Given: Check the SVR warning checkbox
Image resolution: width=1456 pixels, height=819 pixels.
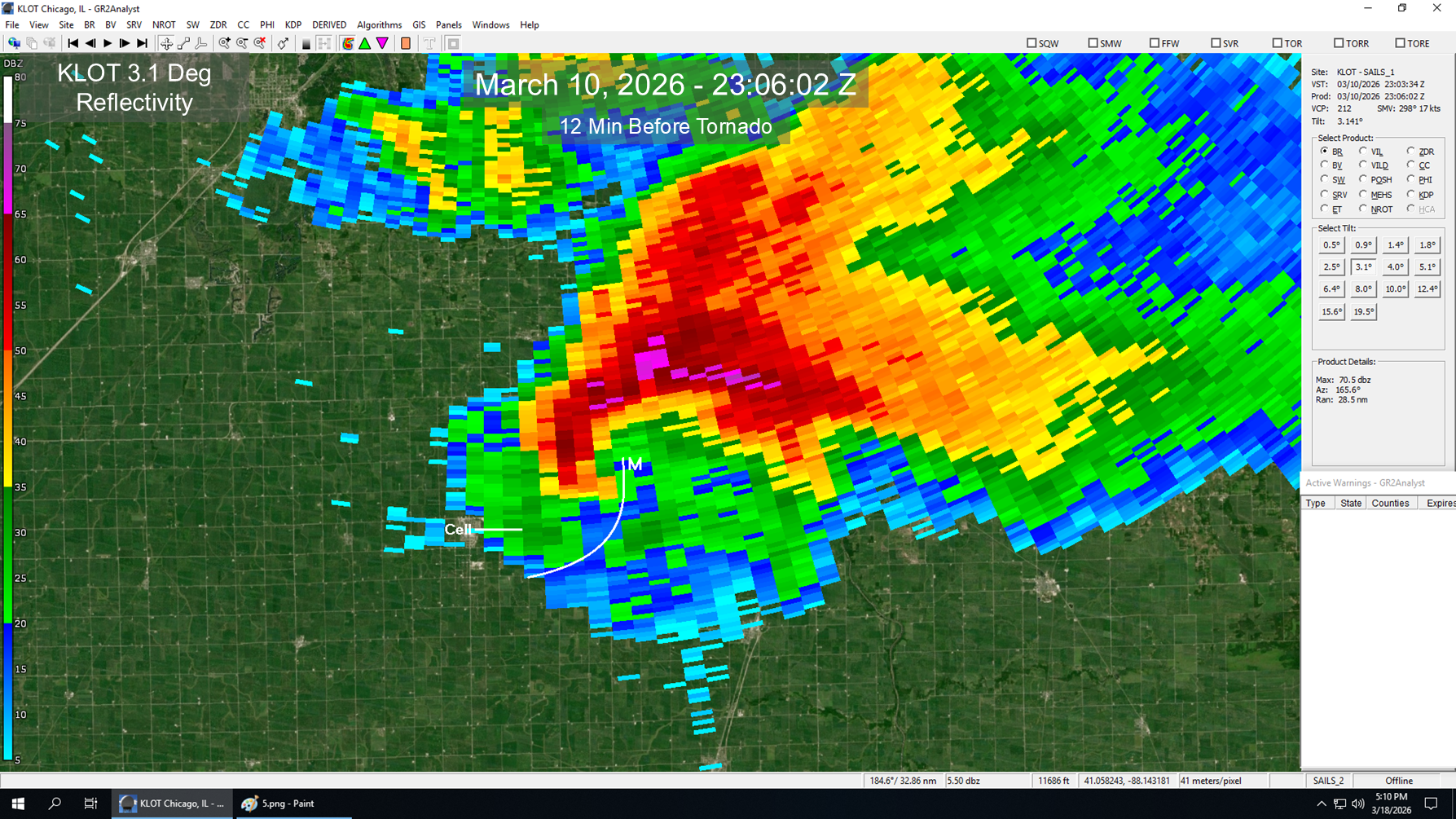Looking at the screenshot, I should point(1215,43).
